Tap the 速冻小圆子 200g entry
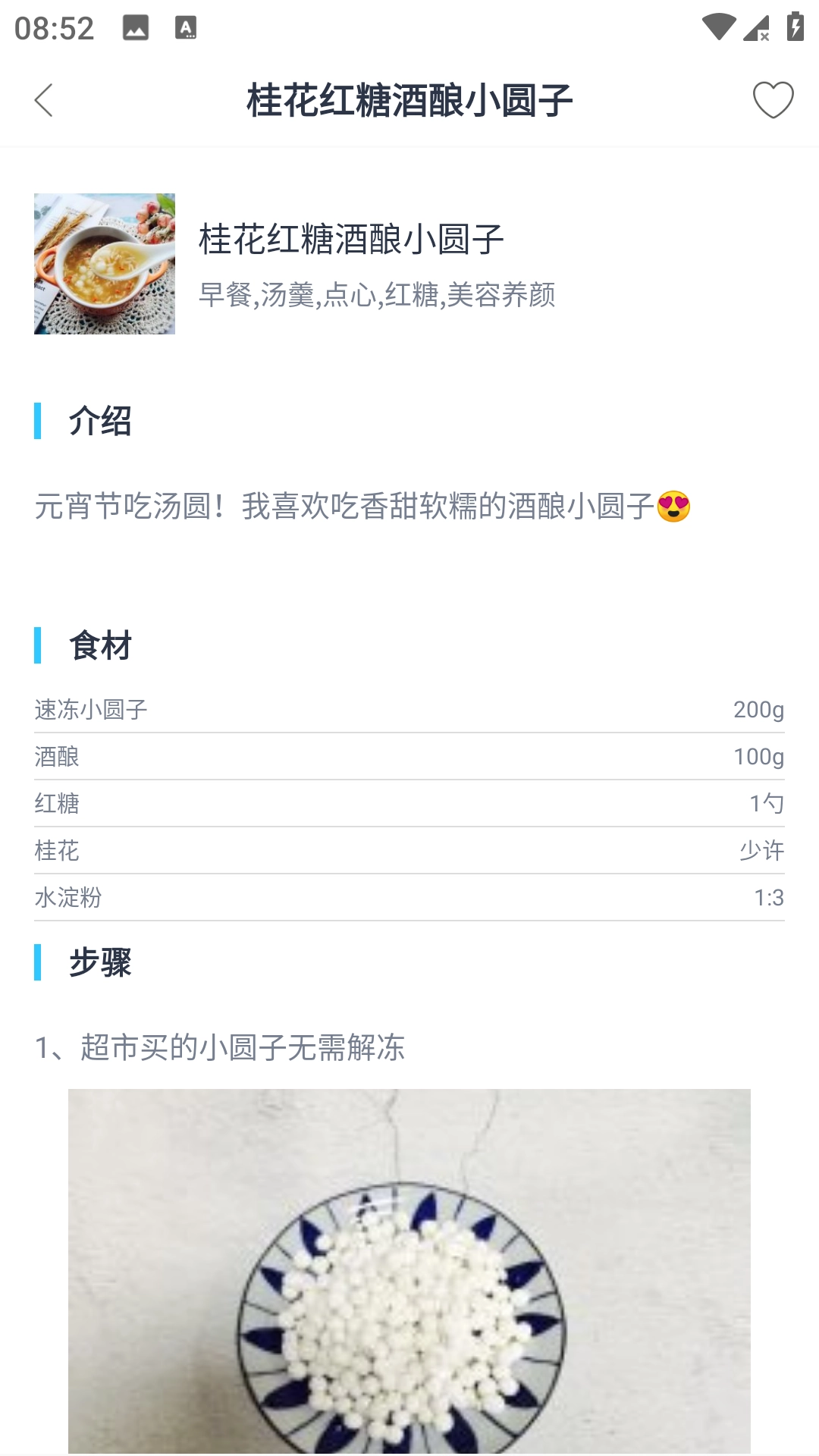 coord(409,710)
